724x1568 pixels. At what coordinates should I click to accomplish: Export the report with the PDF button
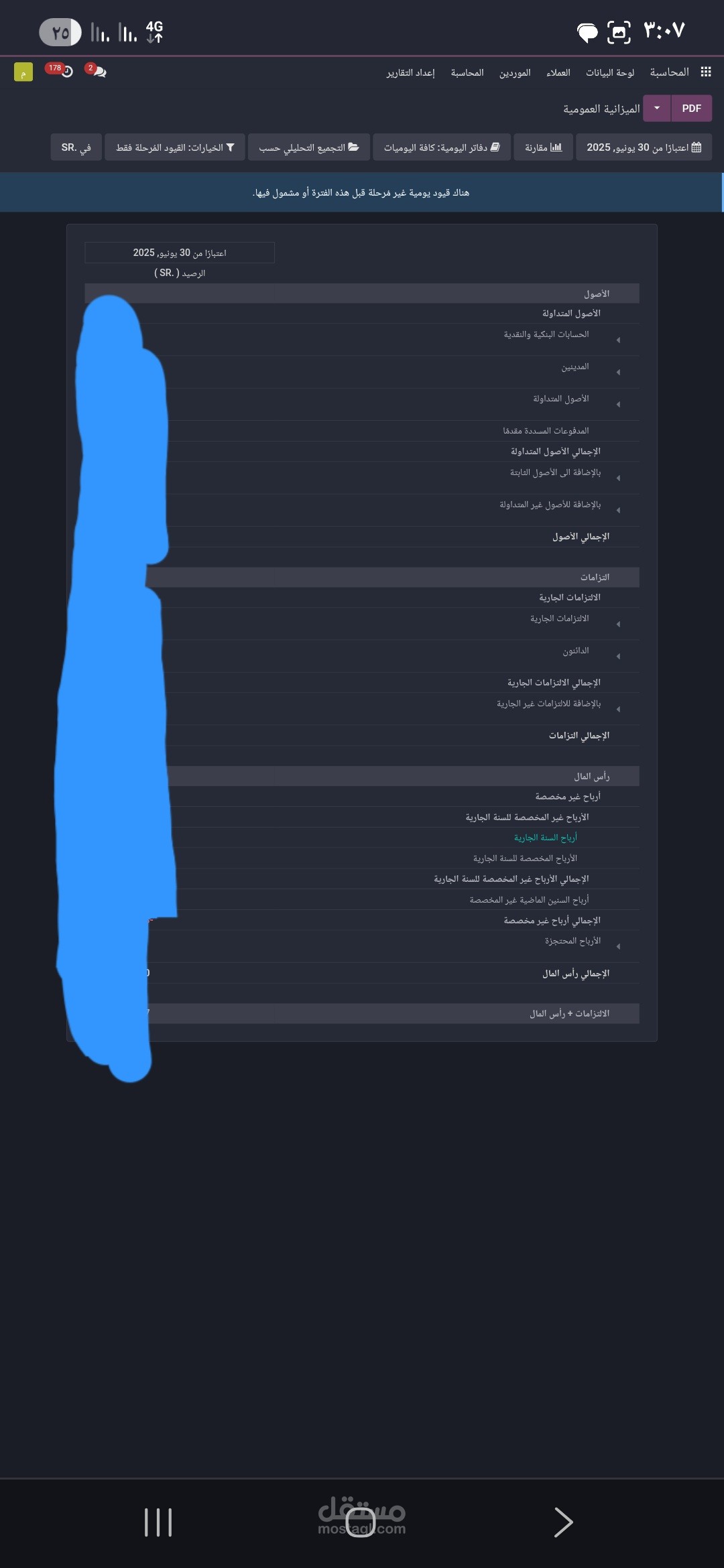(x=691, y=109)
